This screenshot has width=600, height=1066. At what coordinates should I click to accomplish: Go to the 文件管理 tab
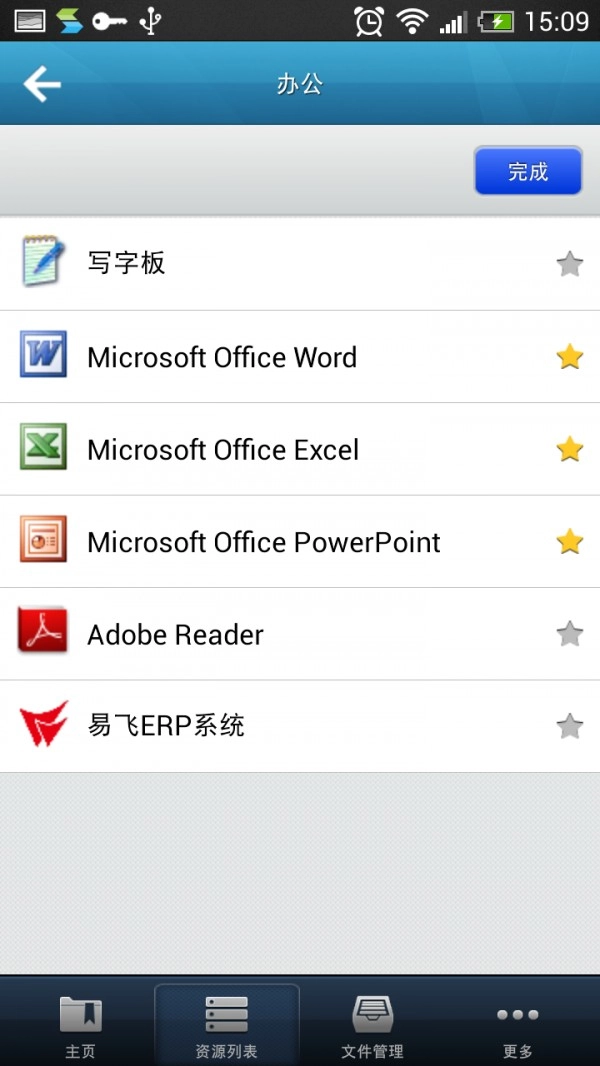point(372,1025)
